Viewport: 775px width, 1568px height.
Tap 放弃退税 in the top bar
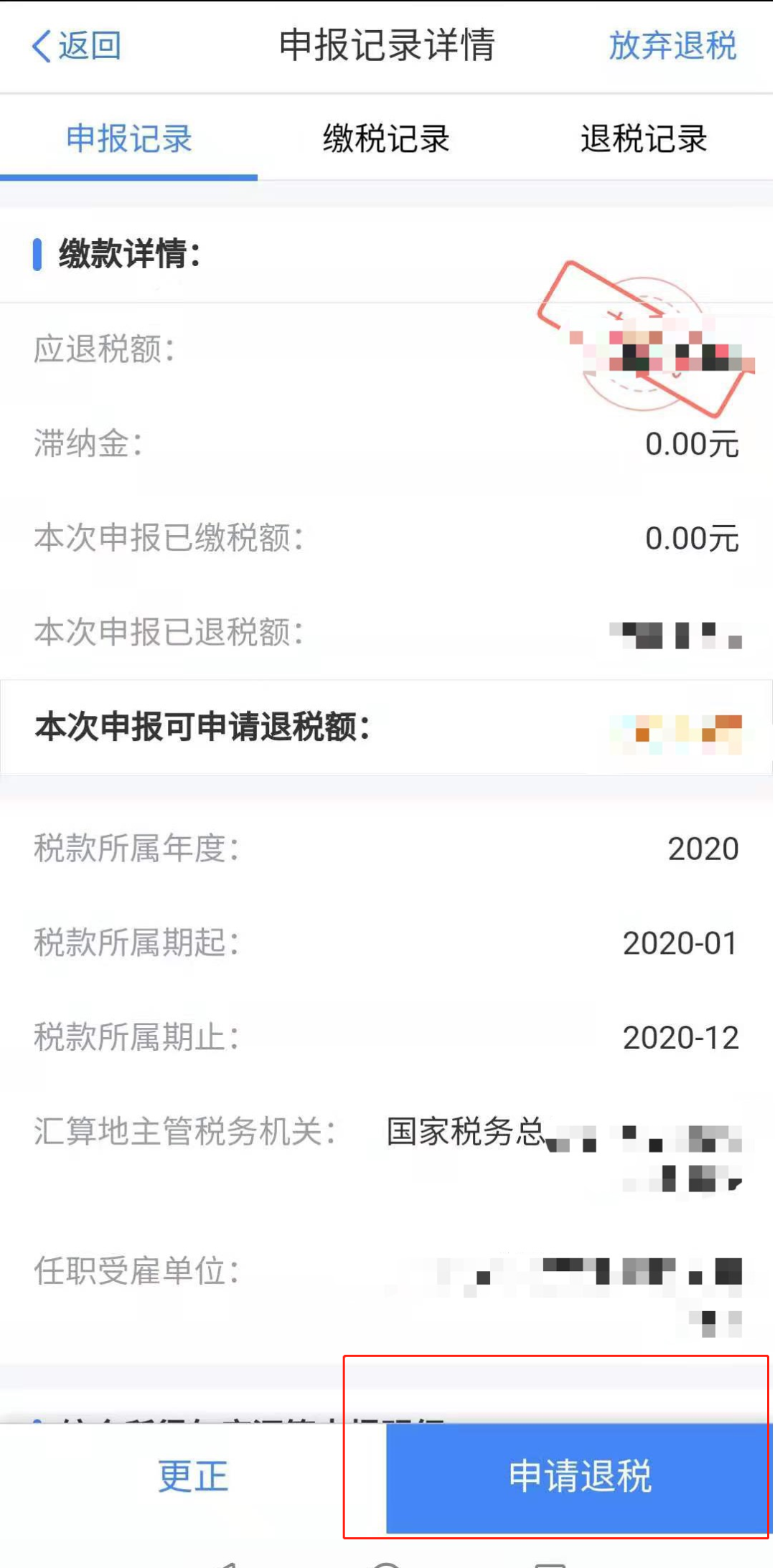[672, 46]
